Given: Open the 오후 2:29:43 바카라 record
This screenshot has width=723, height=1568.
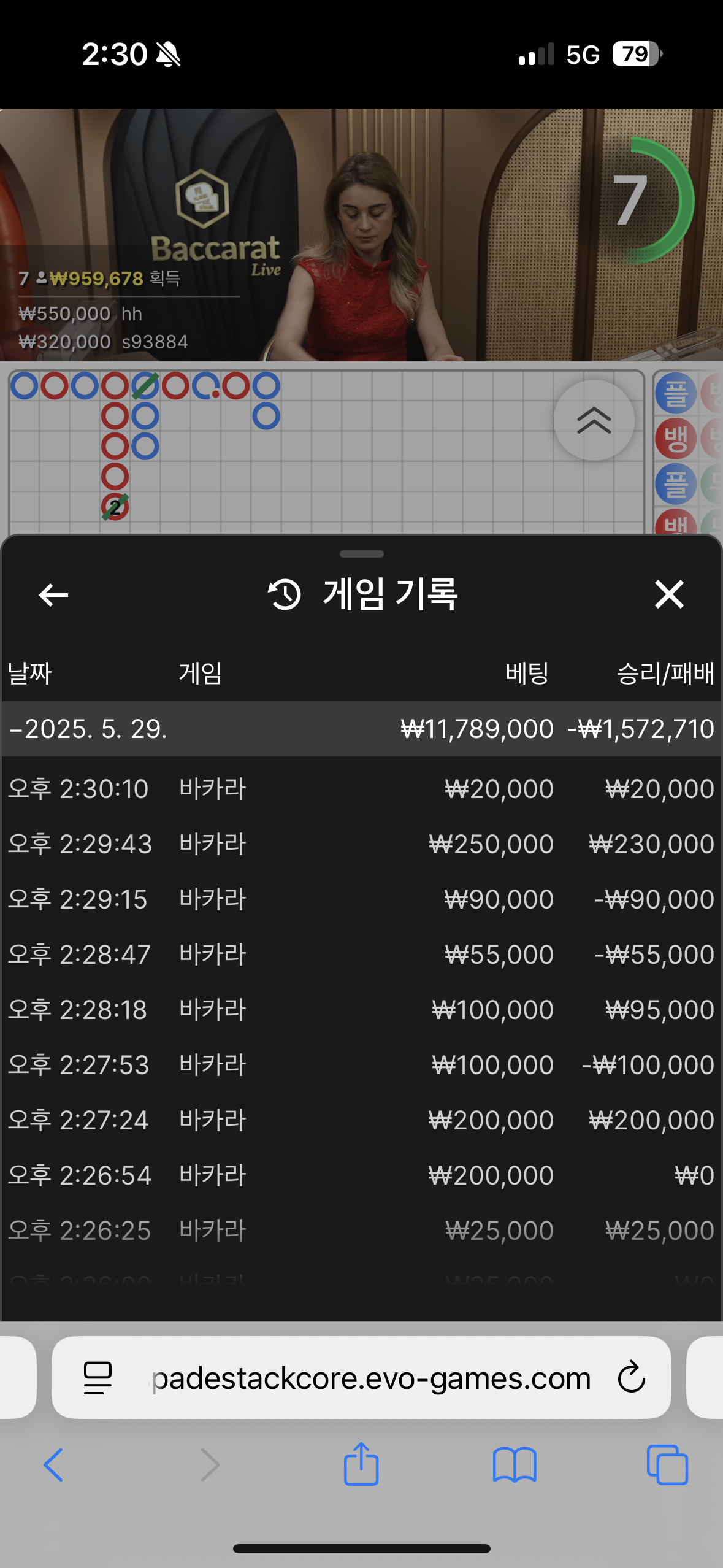Looking at the screenshot, I should [x=361, y=844].
